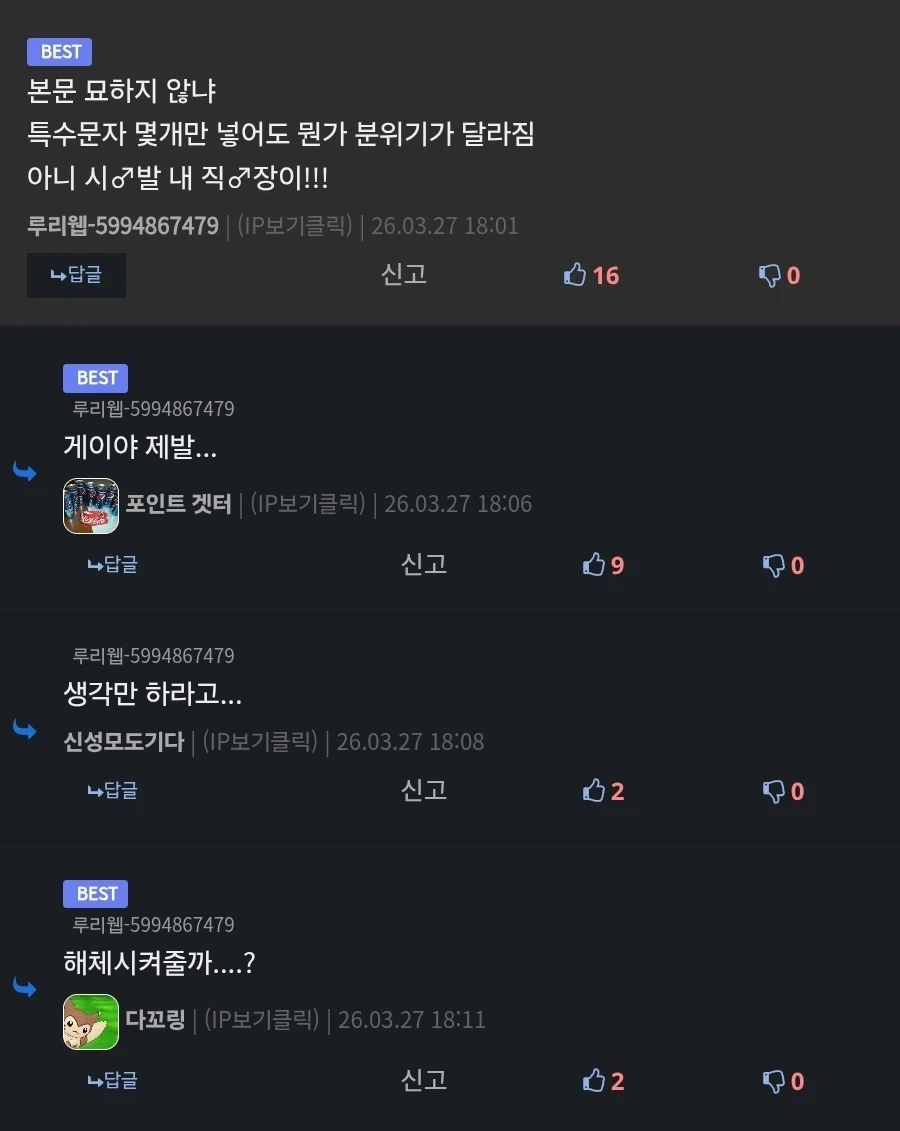
Task: Click the BEST badge above 다꼬링's reply
Action: click(x=95, y=893)
